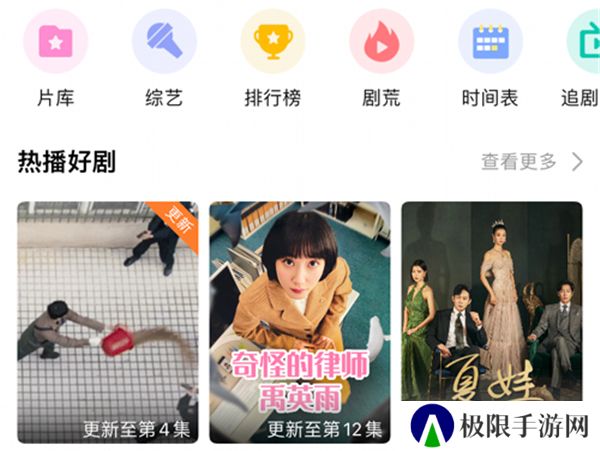Screen dimensions: 600x451
Task: Open the 片库 library category
Action: (56, 42)
